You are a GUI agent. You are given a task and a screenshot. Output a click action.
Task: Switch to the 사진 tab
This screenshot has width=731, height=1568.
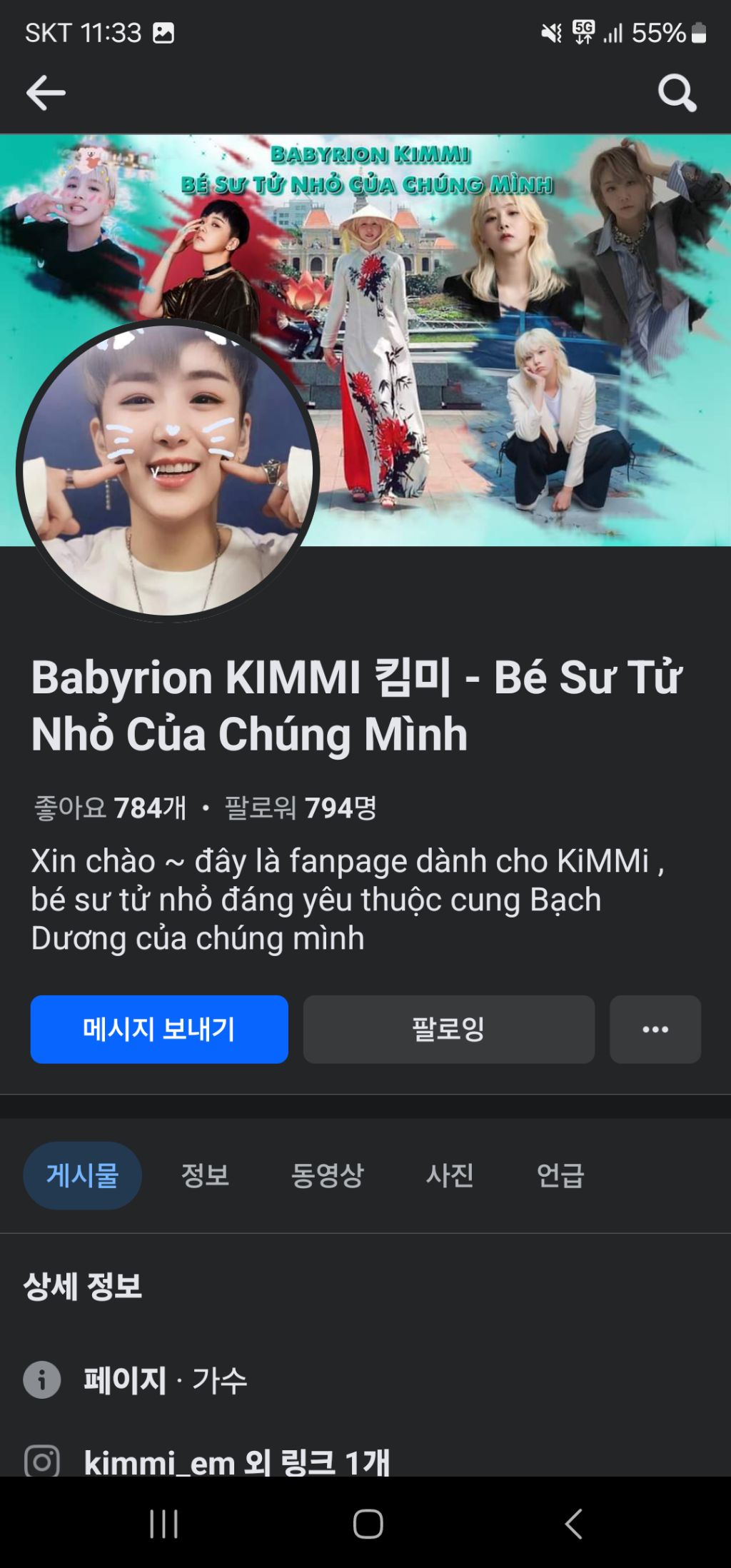(x=450, y=1175)
